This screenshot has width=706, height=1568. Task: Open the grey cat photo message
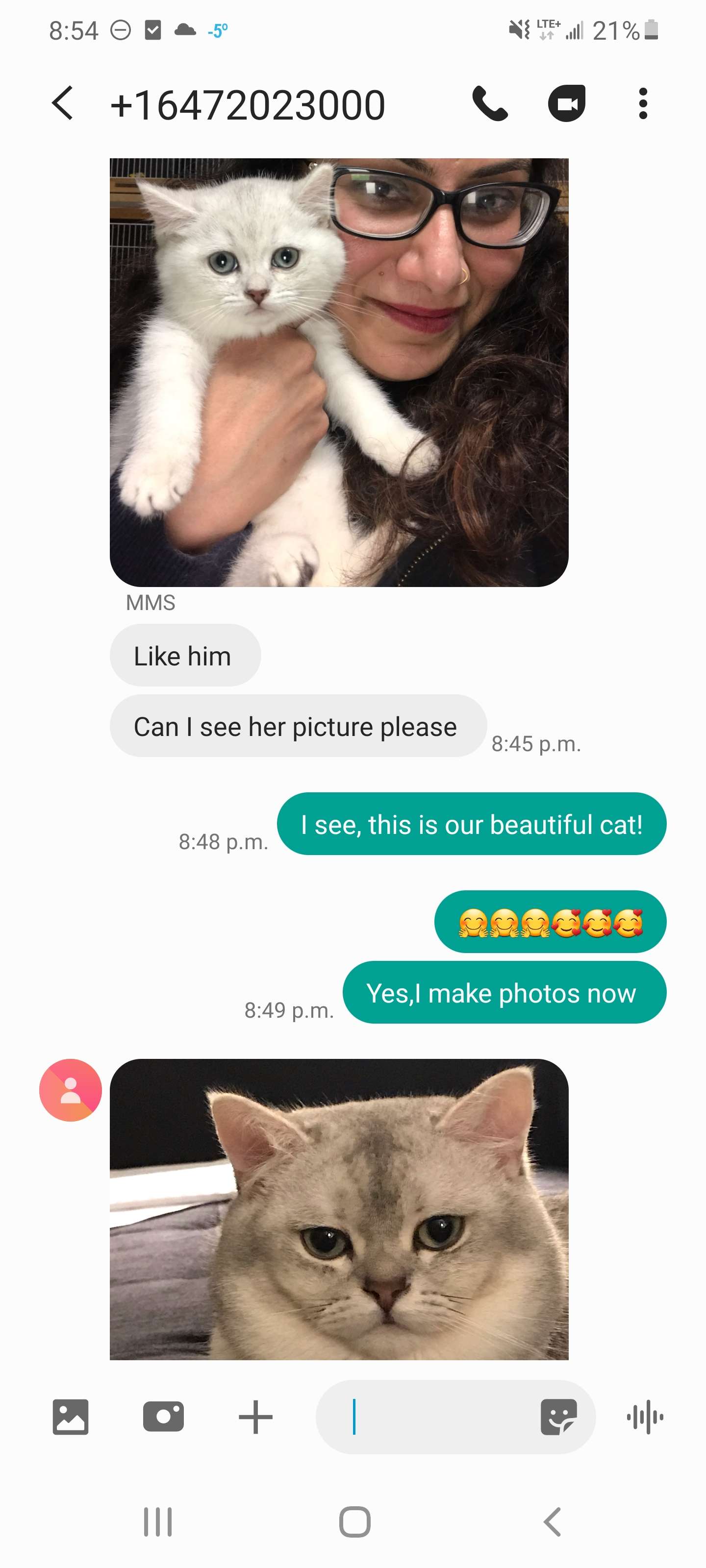point(339,1209)
